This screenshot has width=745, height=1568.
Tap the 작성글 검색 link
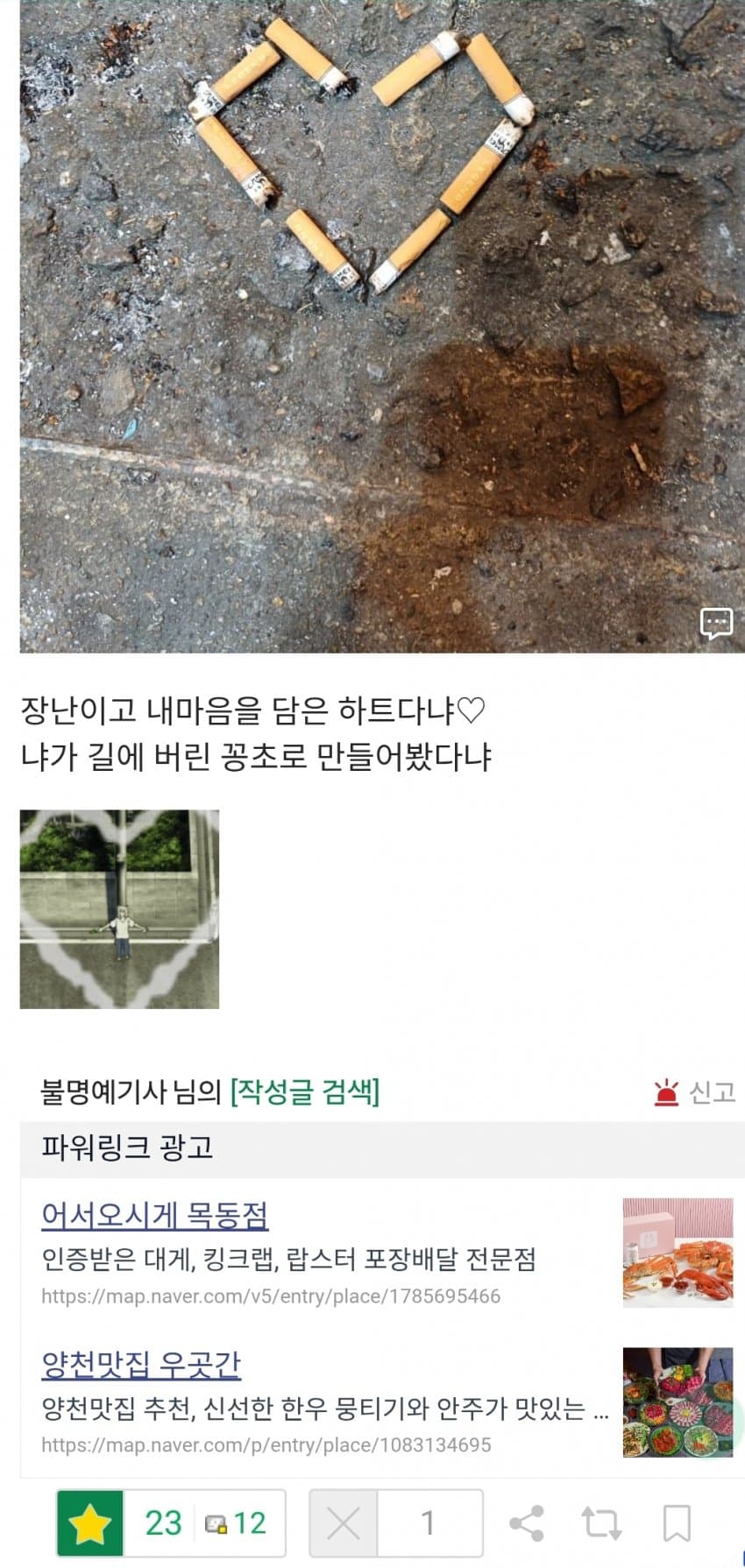click(304, 1091)
